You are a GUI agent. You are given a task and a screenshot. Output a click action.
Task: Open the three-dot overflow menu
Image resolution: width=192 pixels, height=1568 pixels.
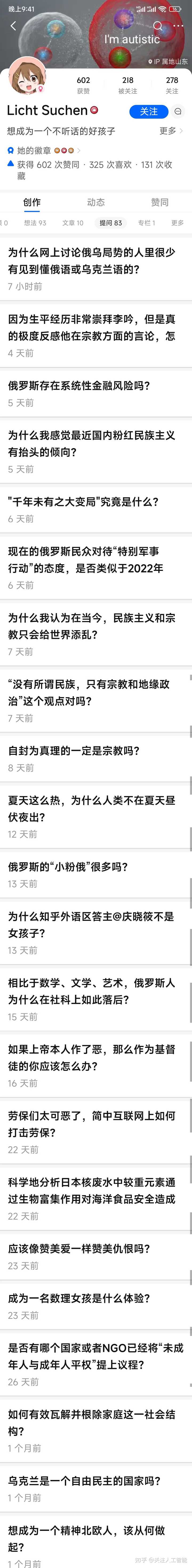pos(178,26)
